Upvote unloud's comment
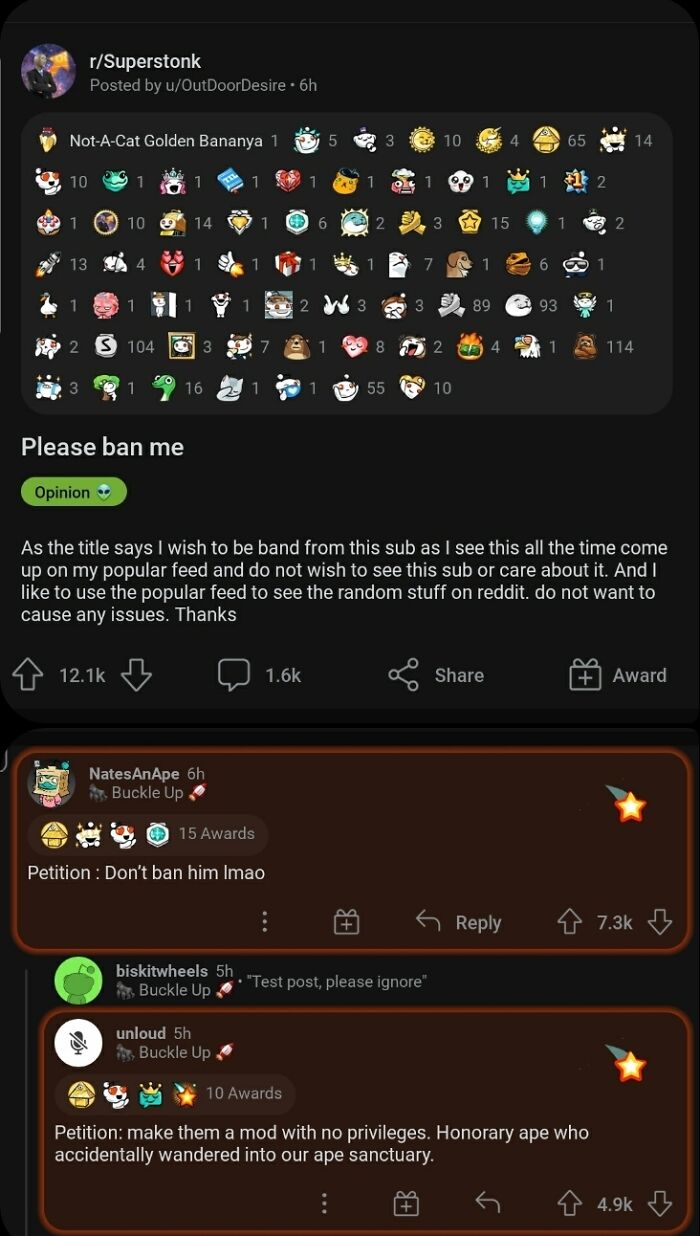 click(x=569, y=1204)
